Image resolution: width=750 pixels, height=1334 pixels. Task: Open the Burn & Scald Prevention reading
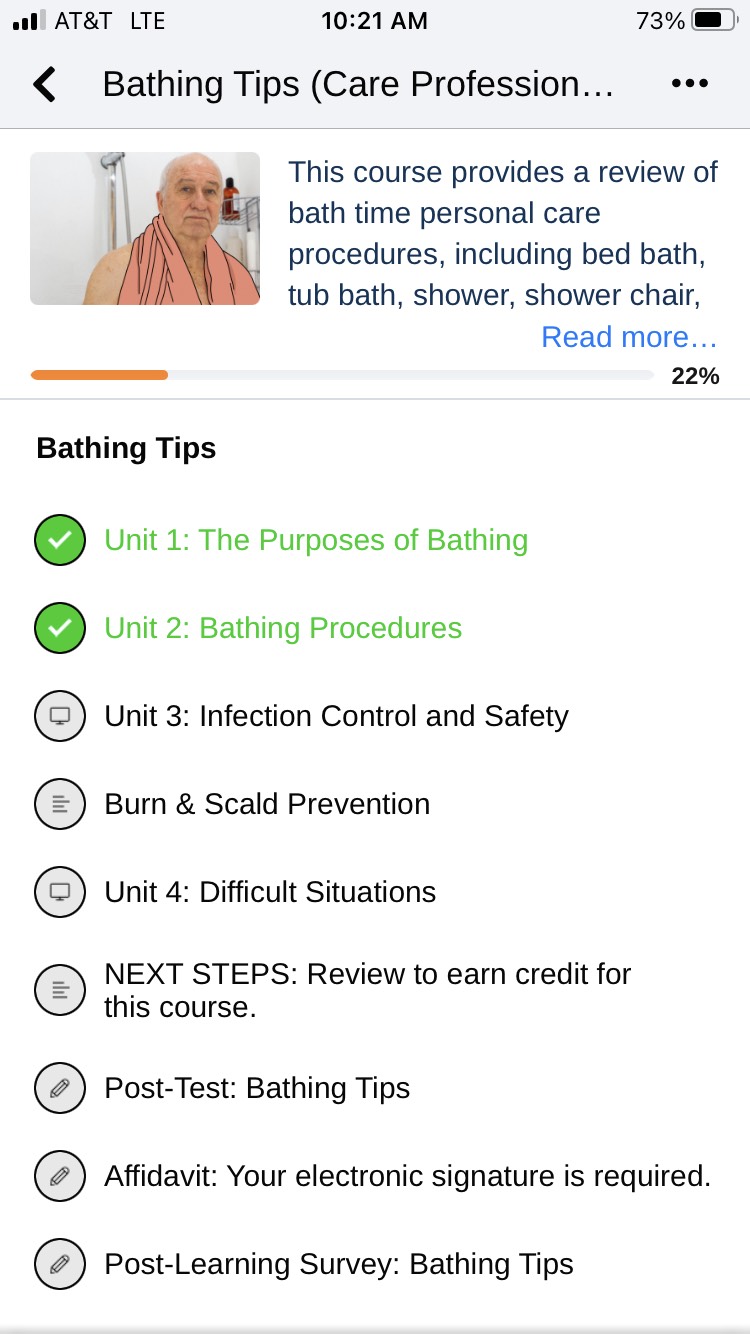[267, 804]
